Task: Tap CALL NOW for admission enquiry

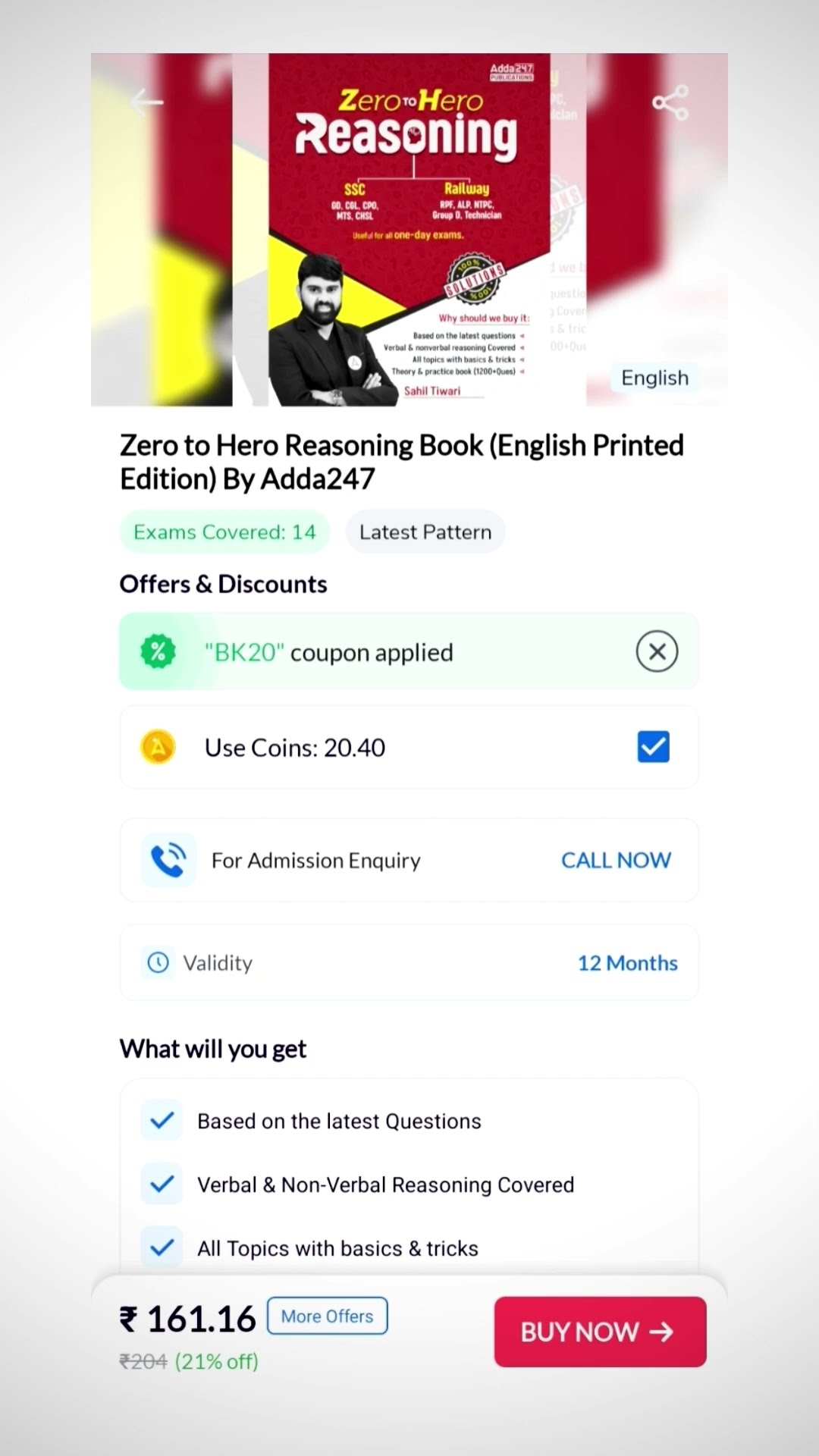Action: click(616, 860)
